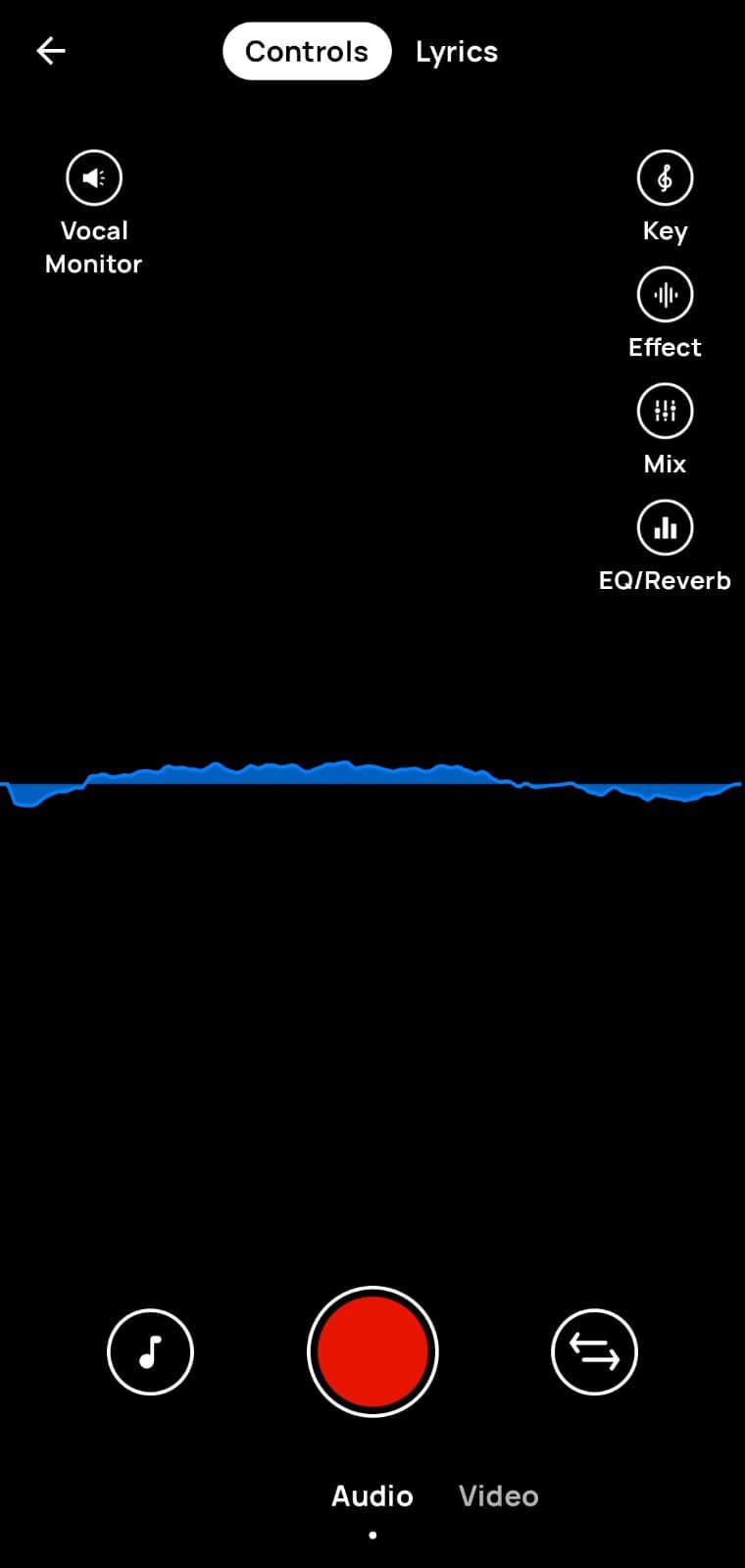The height and width of the screenshot is (1568, 745).
Task: Select the Controls tab
Action: (307, 52)
